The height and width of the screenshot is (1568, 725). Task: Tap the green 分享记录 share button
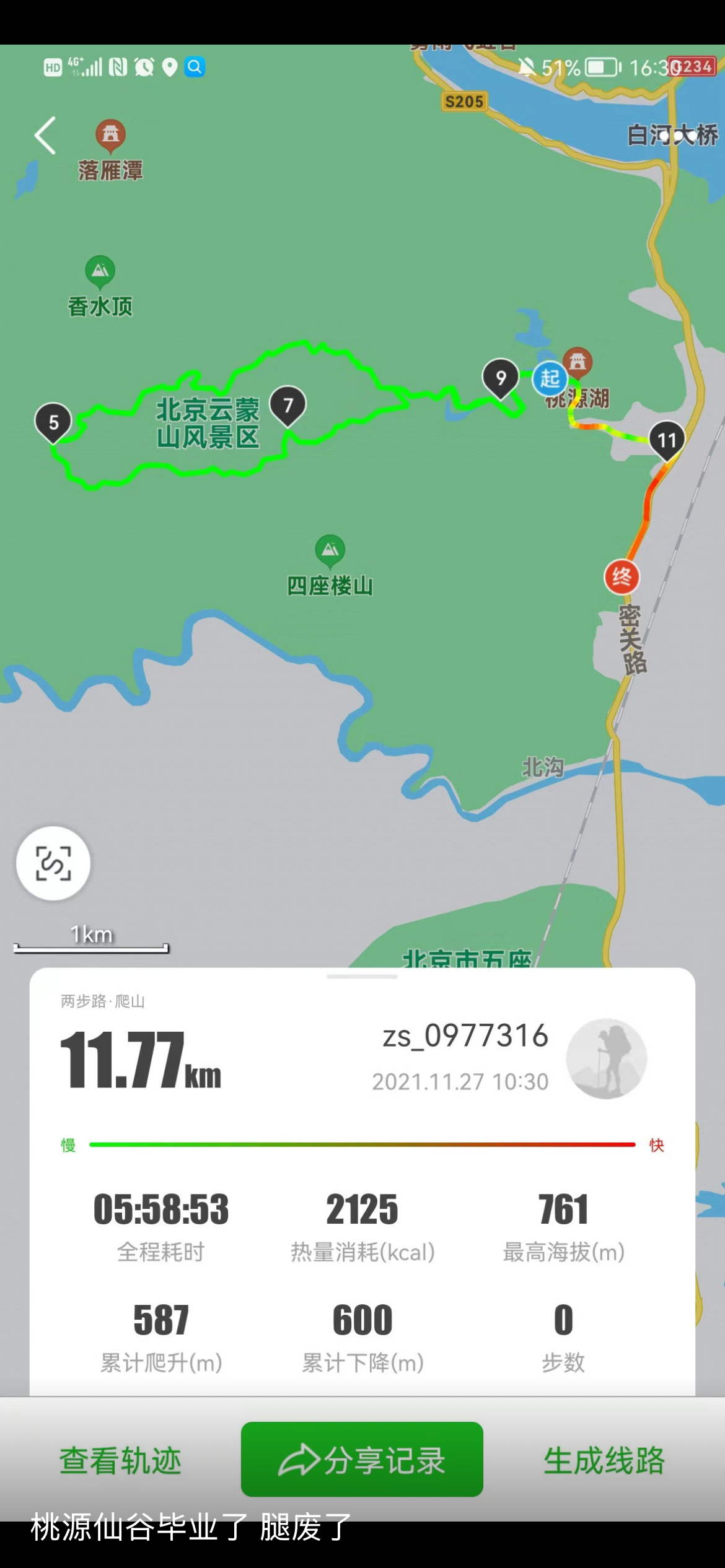[x=362, y=1460]
